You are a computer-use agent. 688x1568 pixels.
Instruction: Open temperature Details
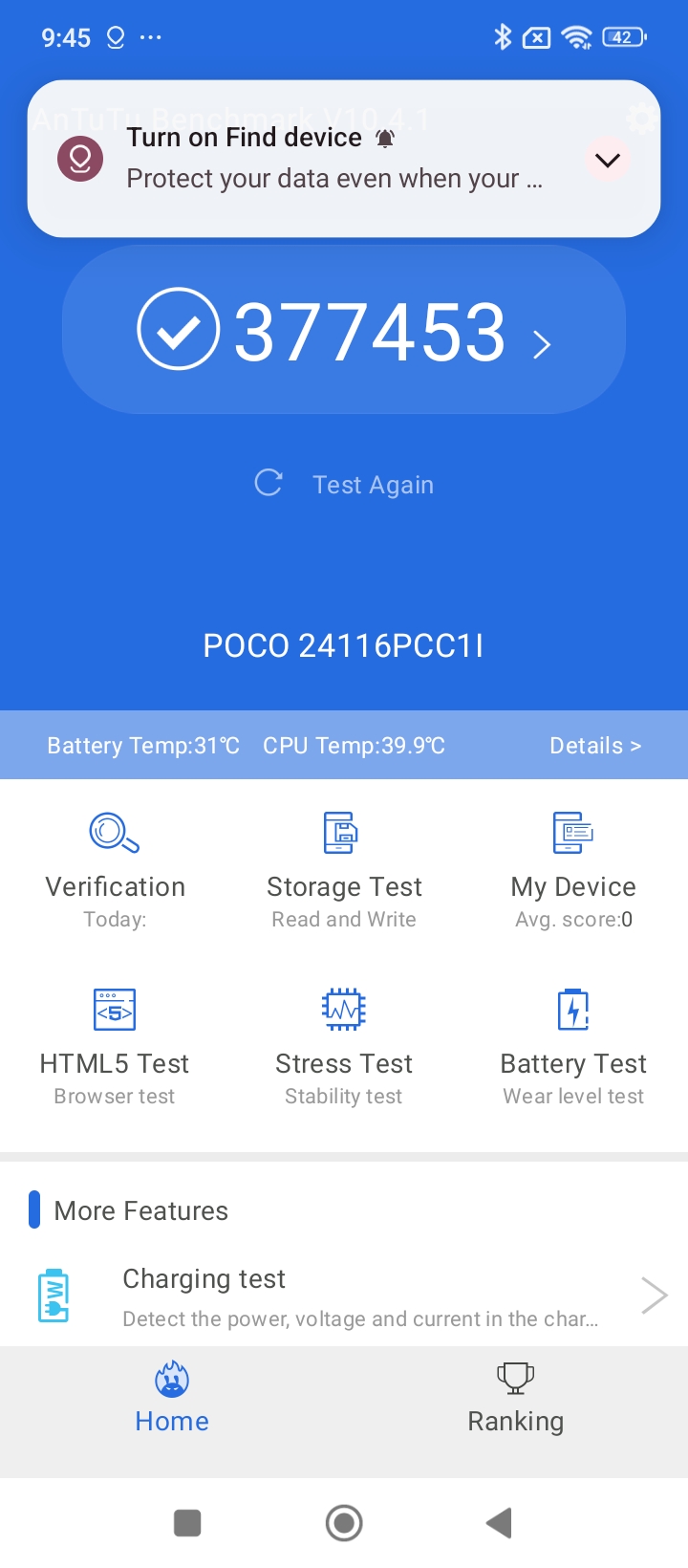click(594, 746)
